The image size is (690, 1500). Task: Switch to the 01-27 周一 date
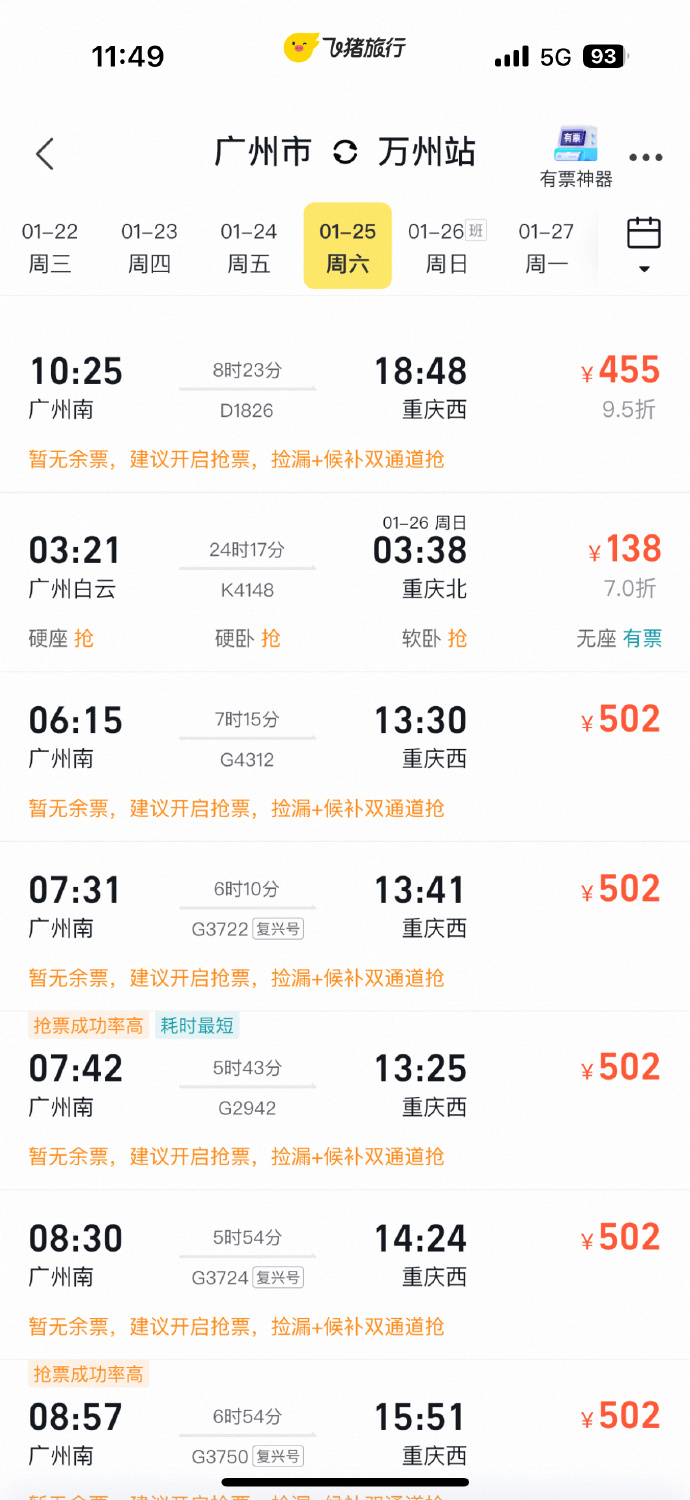tap(546, 247)
